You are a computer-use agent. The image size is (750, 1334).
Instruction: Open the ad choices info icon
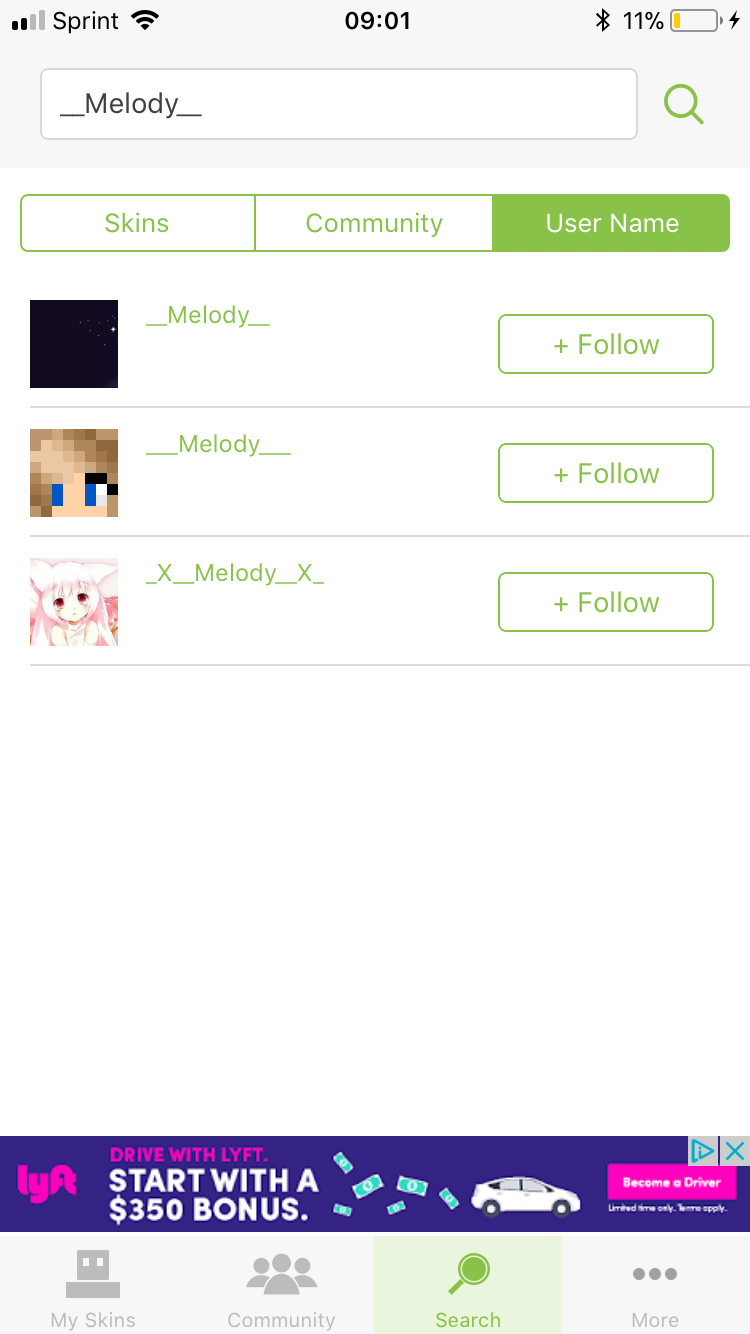(704, 1151)
